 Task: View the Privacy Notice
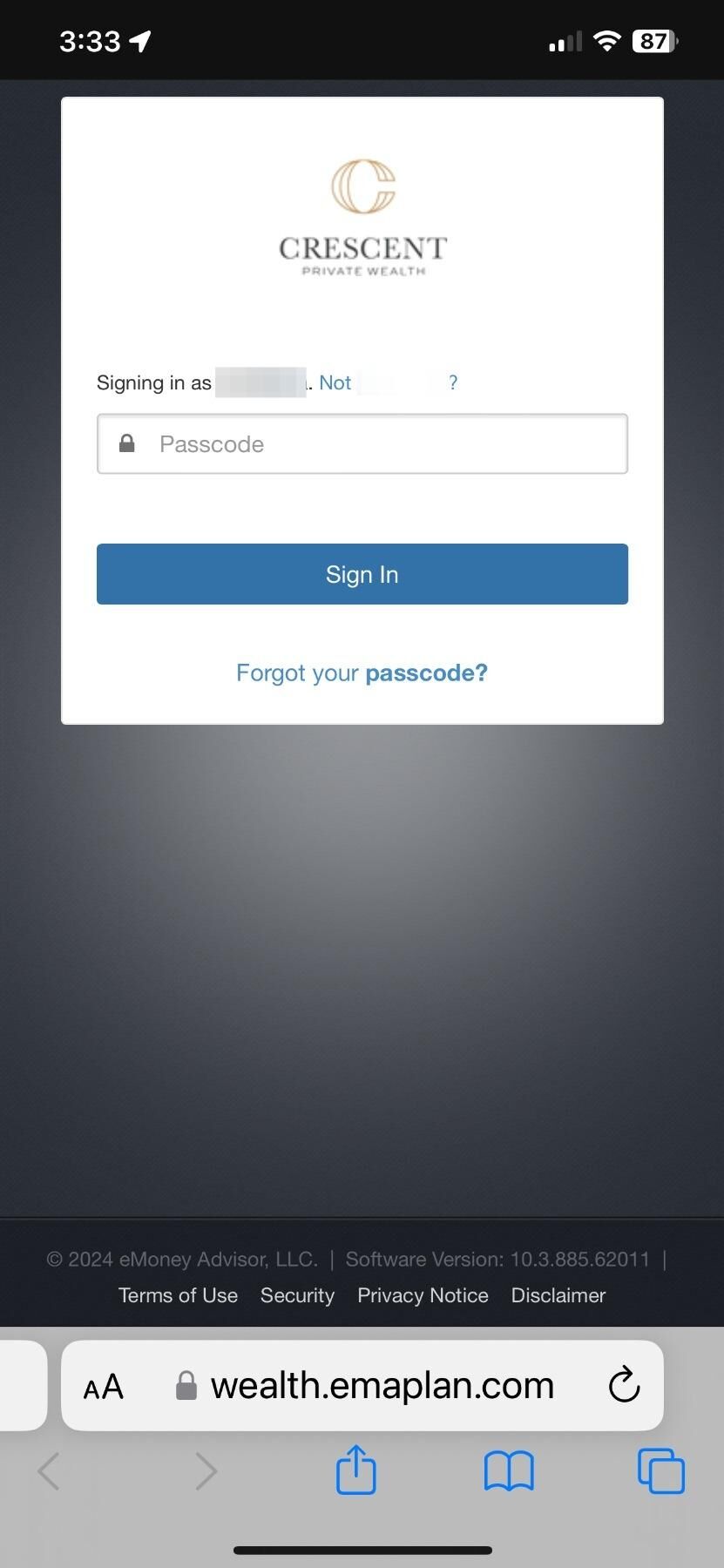pyautogui.click(x=423, y=1295)
